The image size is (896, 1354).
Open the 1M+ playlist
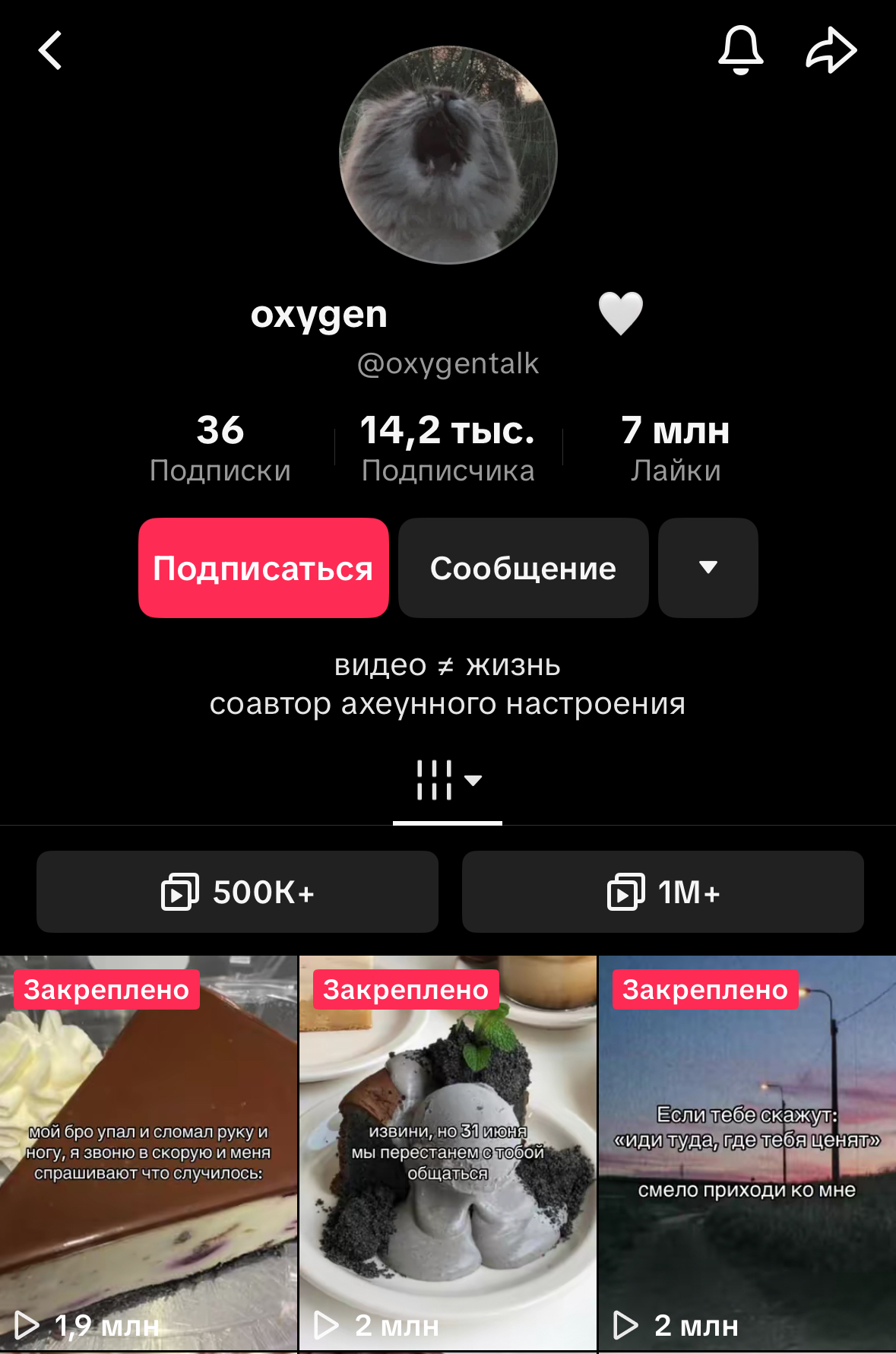(x=663, y=892)
